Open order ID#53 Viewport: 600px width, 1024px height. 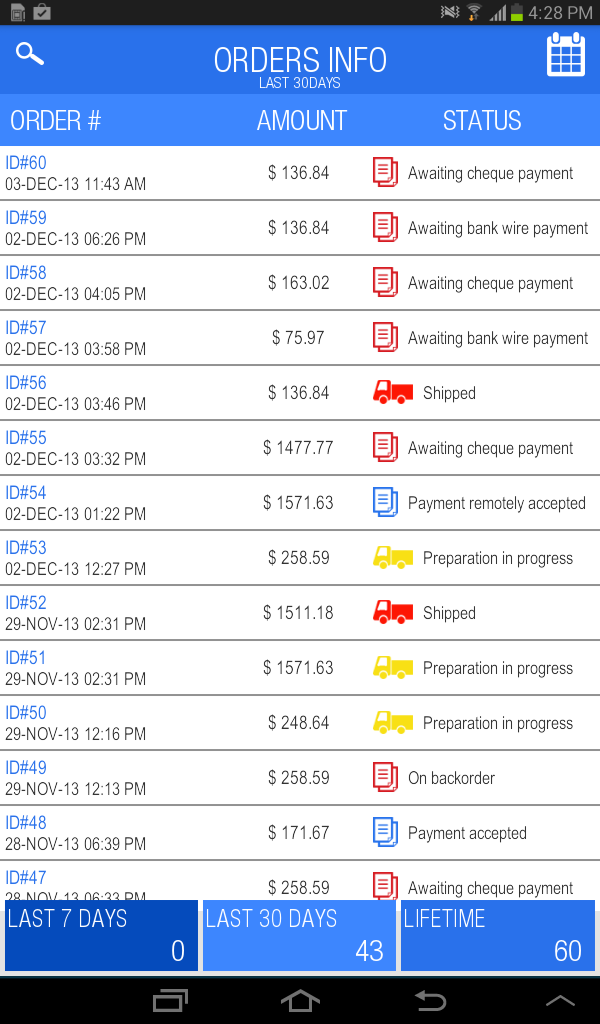coord(300,557)
